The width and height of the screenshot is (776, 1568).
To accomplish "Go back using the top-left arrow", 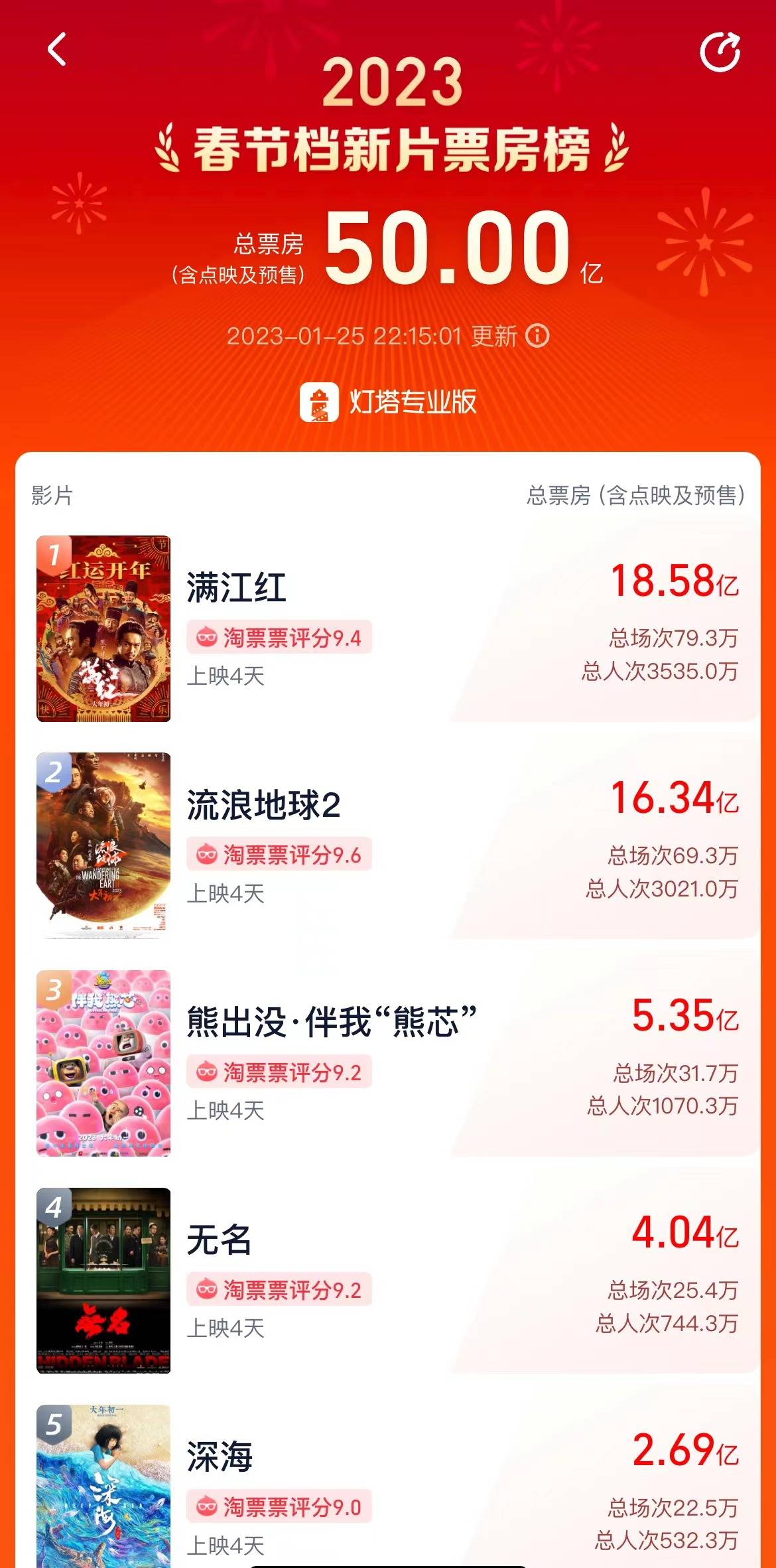I will tap(57, 50).
